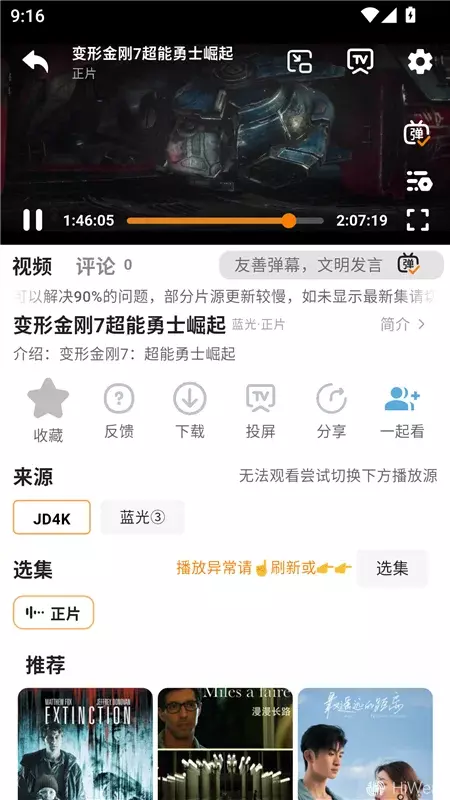Select the 蓝光③ source
This screenshot has width=450, height=800.
pos(142,517)
